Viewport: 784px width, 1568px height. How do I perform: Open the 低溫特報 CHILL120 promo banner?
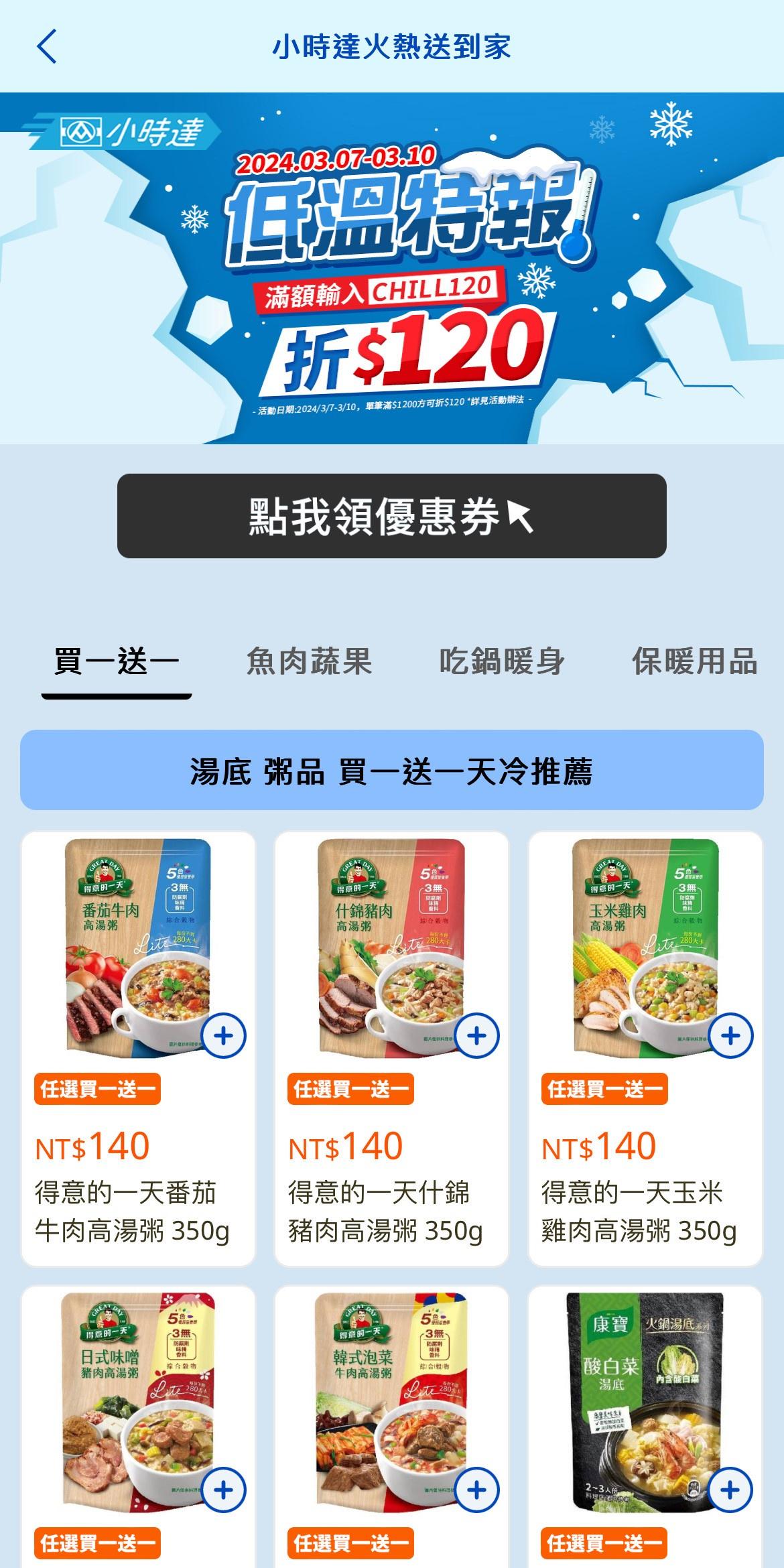(x=392, y=268)
